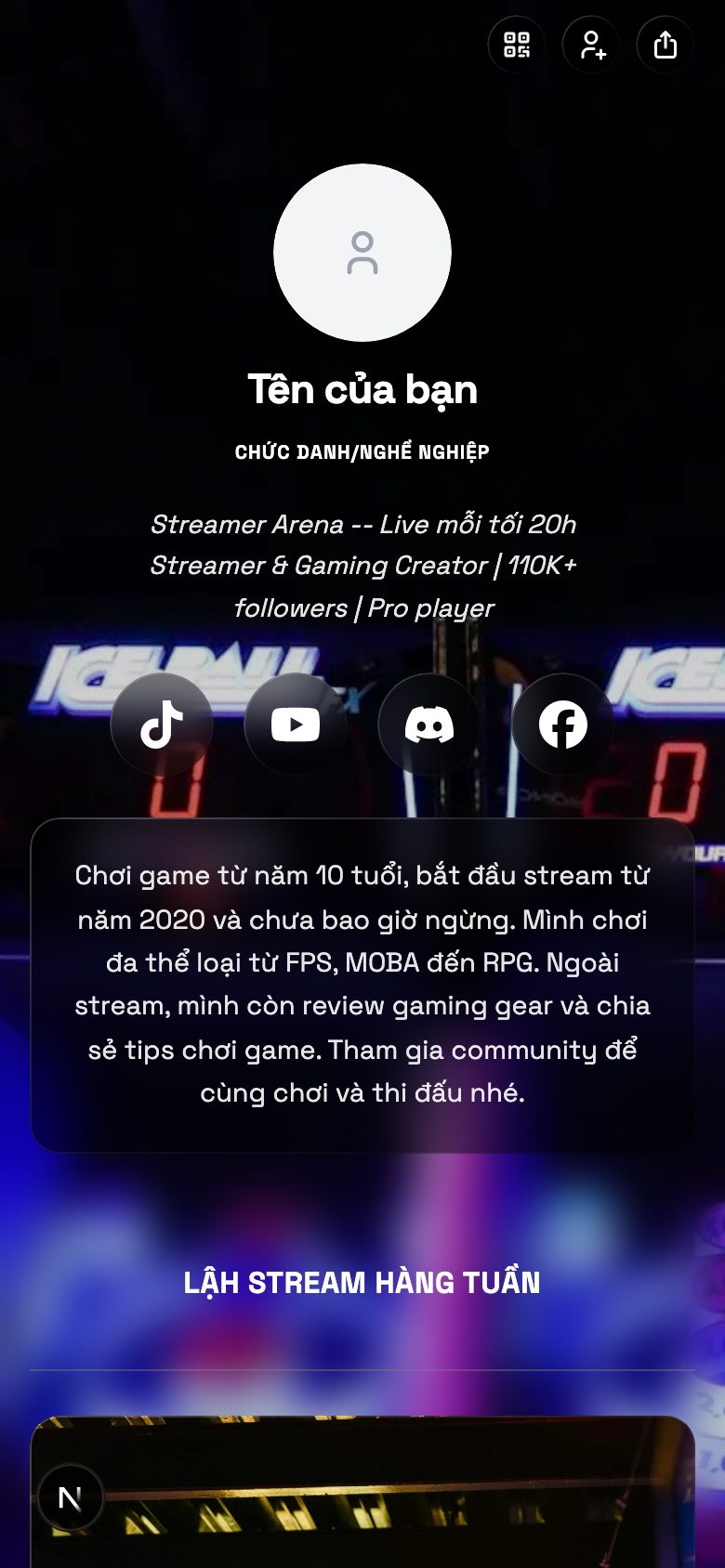Open the 'LẬH STREAM HÀNG TUẦN' section heading
Image resolution: width=725 pixels, height=1568 pixels.
point(362,1284)
